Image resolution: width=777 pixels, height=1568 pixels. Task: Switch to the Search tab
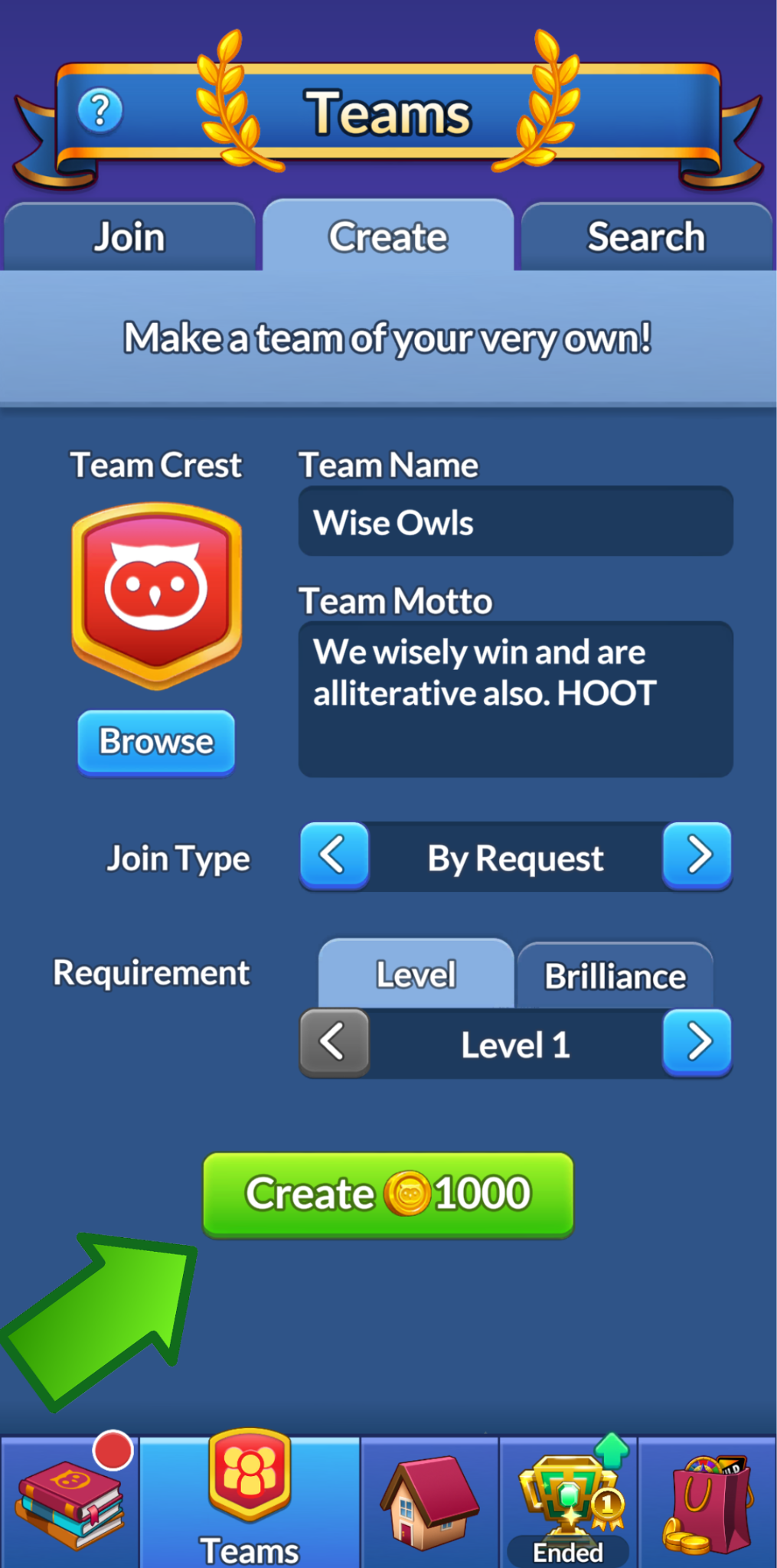[646, 237]
